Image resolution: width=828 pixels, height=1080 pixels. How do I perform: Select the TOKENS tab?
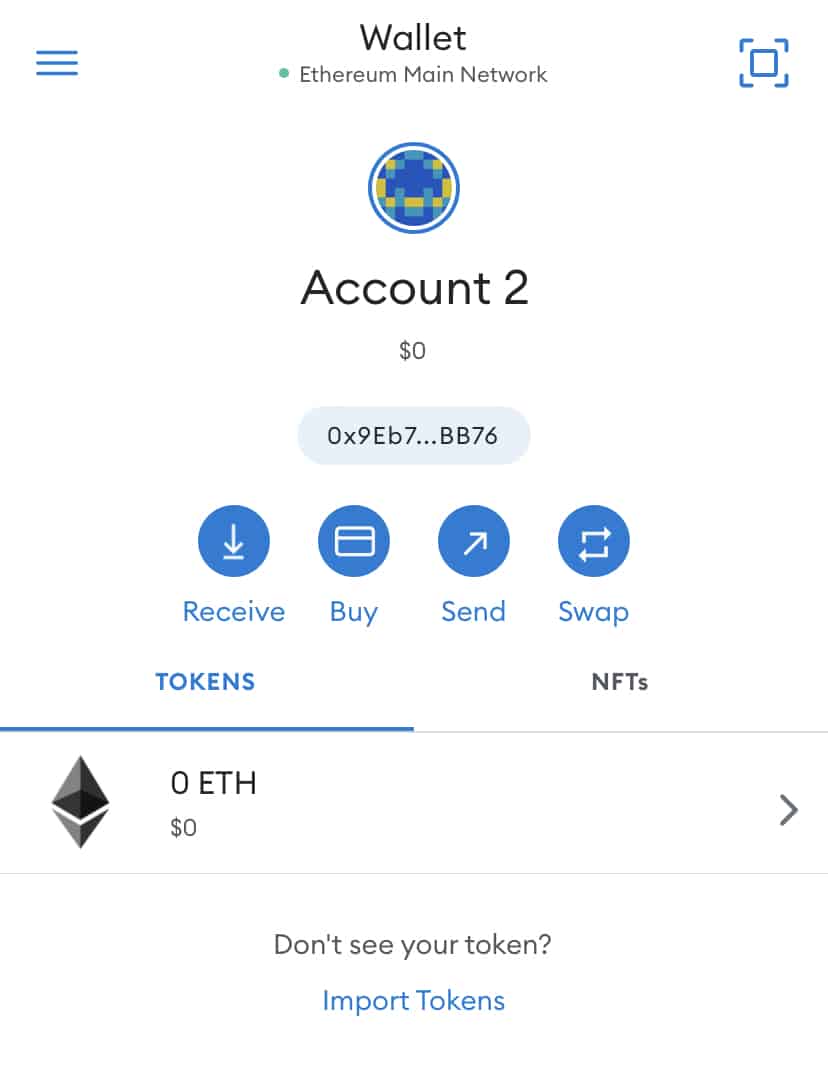[206, 682]
